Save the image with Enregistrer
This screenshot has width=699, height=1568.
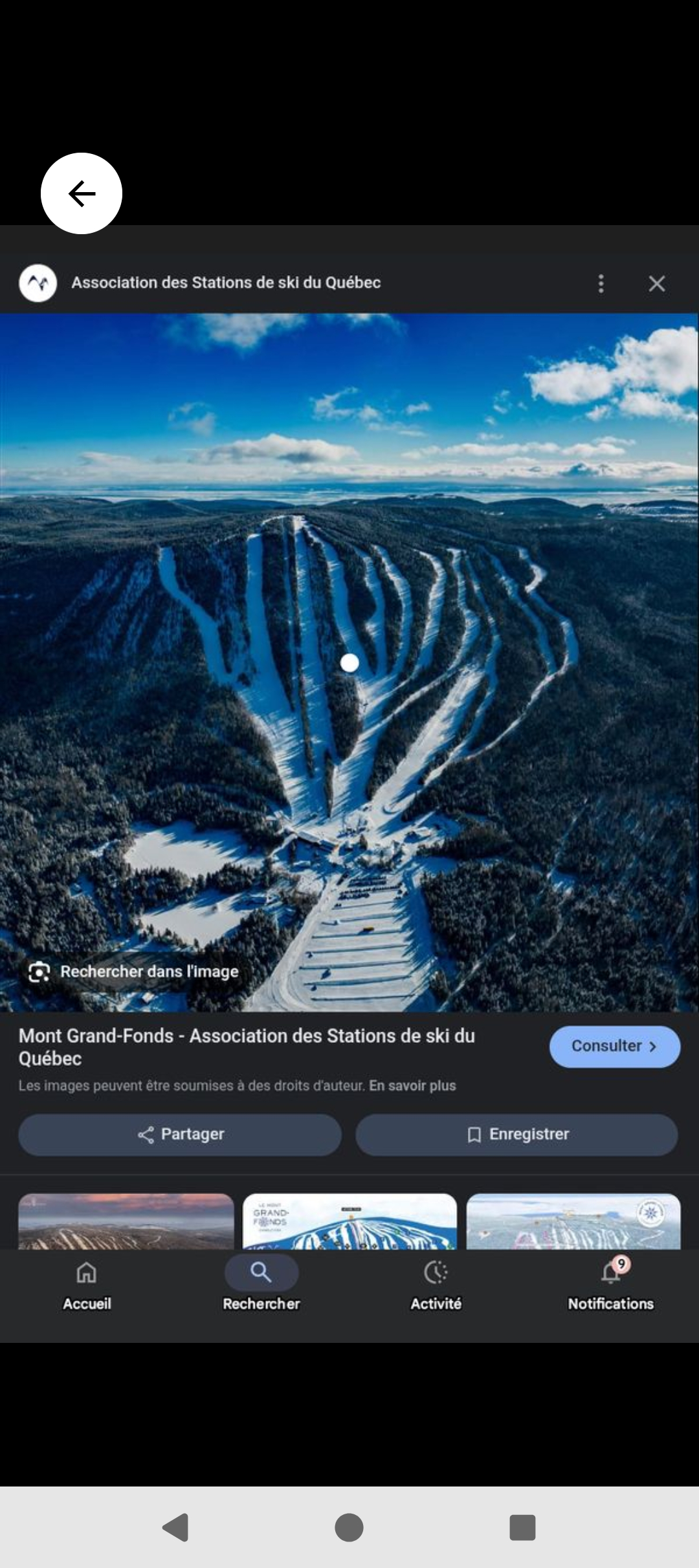pos(516,1134)
